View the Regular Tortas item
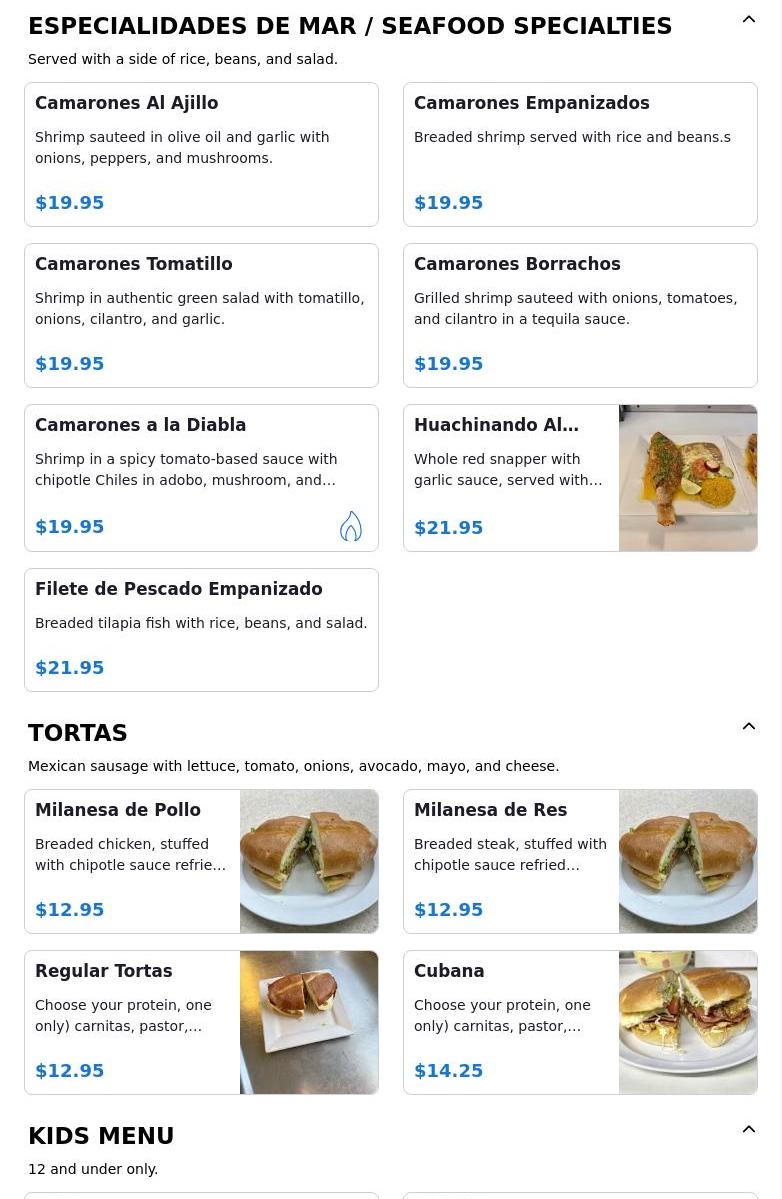 point(201,1022)
